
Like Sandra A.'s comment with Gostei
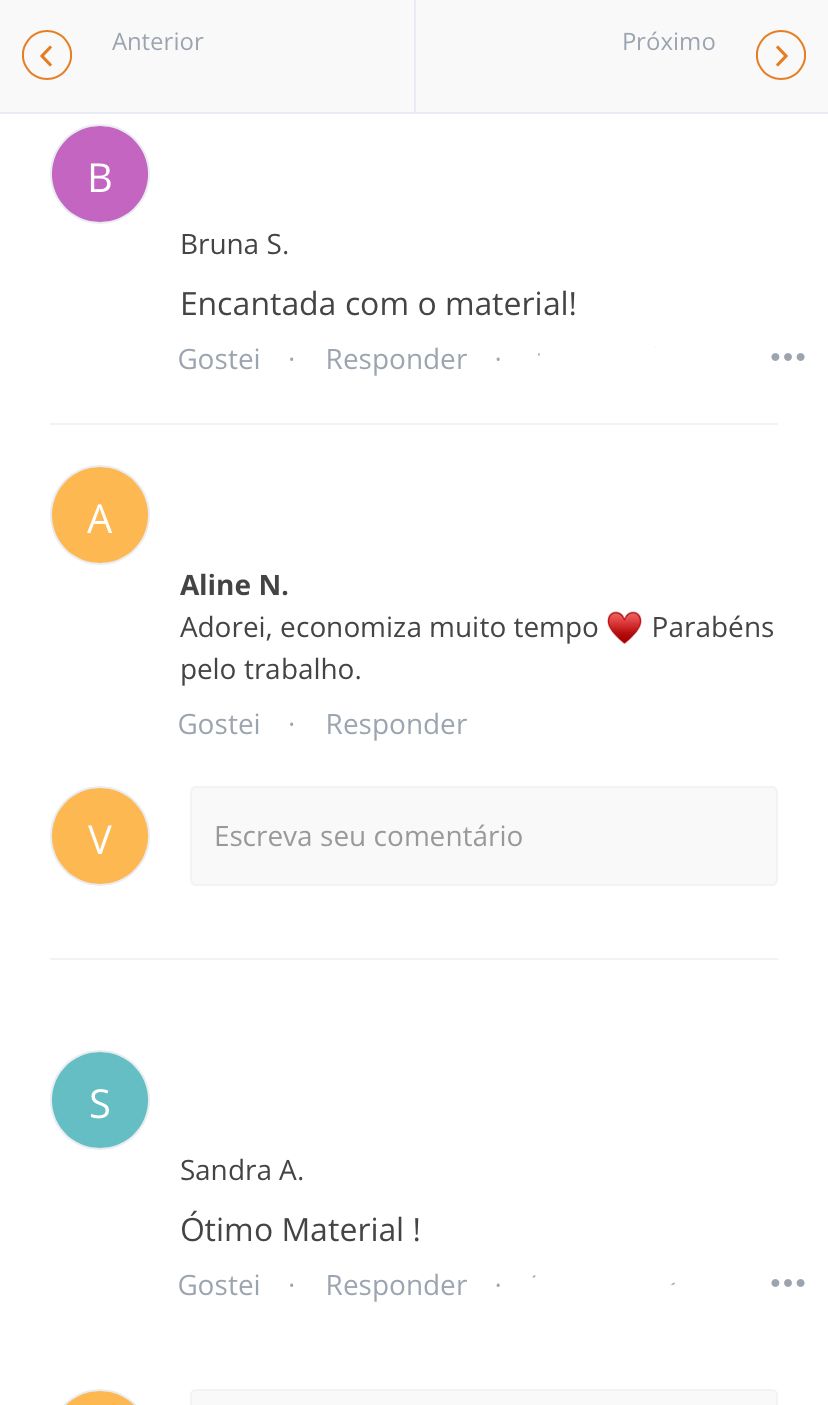pyautogui.click(x=219, y=1285)
